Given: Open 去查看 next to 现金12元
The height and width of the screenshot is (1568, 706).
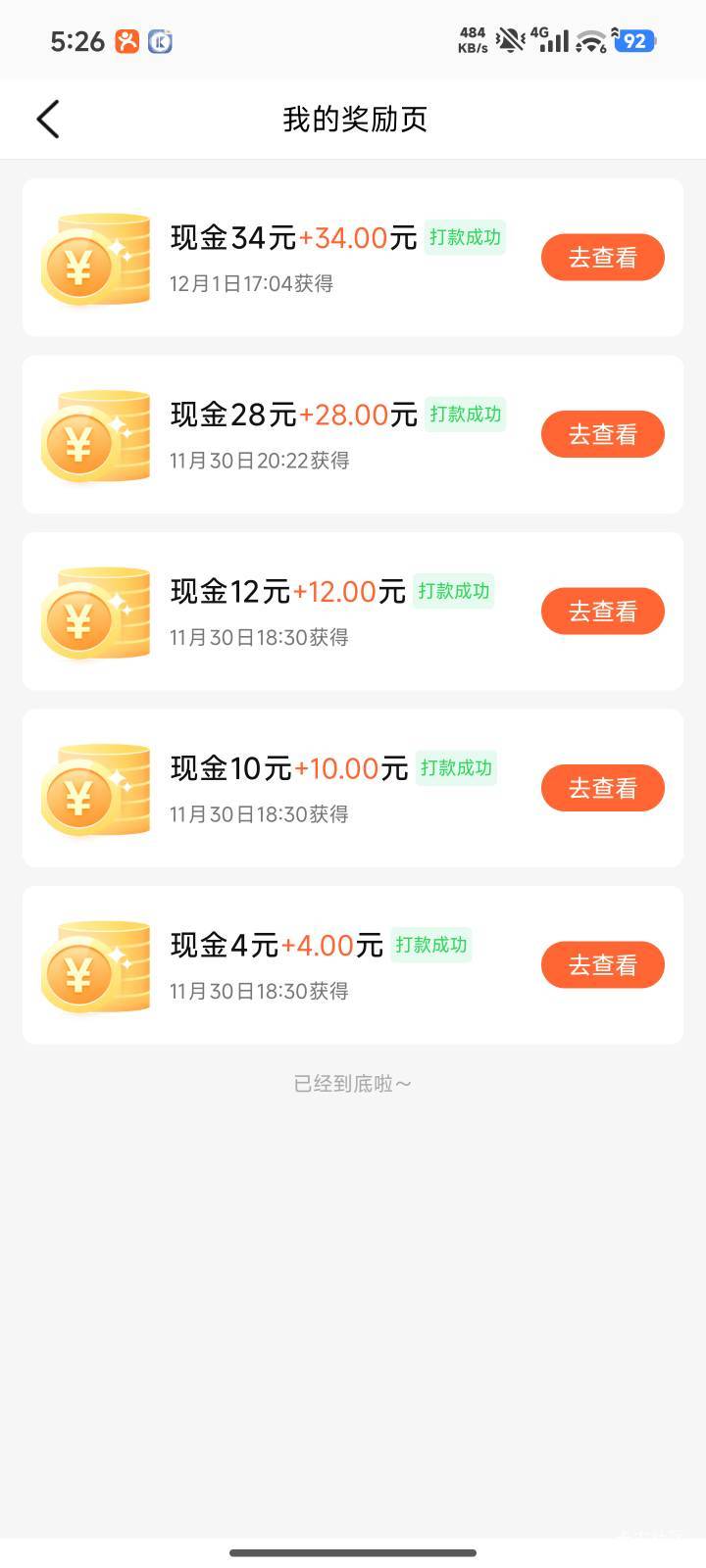Looking at the screenshot, I should [x=602, y=612].
